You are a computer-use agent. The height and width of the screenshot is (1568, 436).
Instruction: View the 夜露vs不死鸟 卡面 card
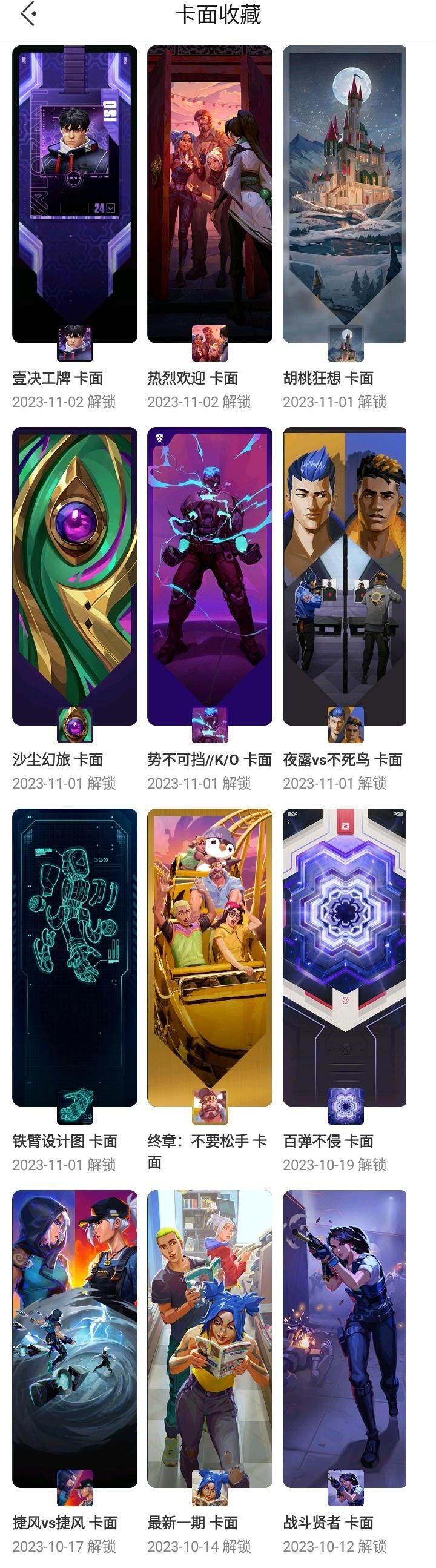(345, 575)
